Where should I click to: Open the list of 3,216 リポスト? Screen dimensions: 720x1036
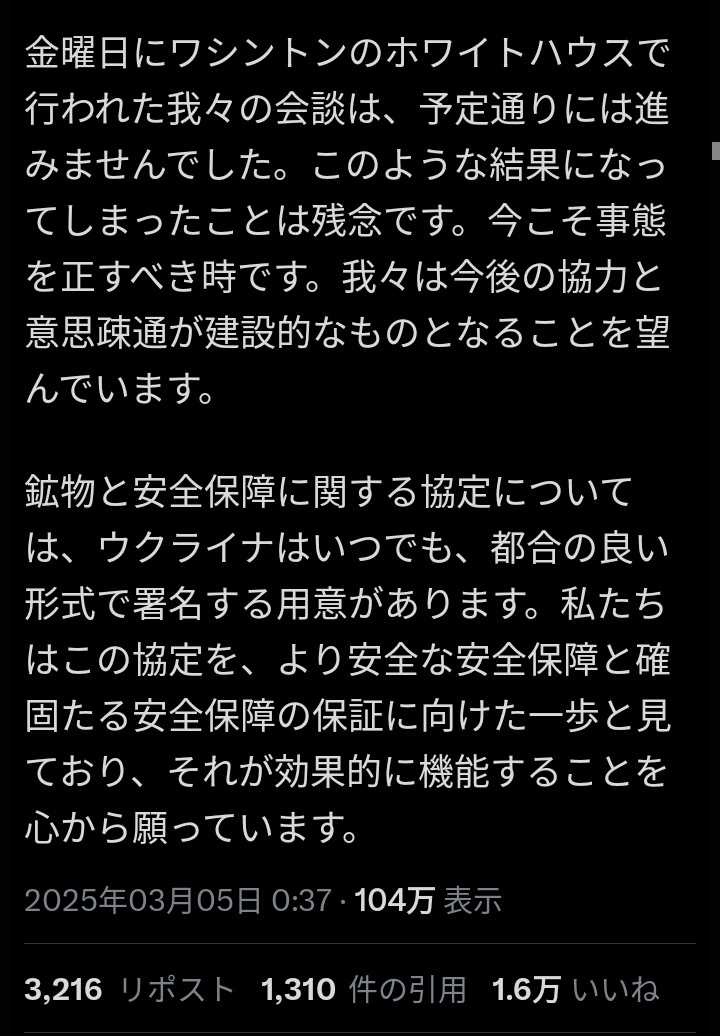[x=128, y=990]
